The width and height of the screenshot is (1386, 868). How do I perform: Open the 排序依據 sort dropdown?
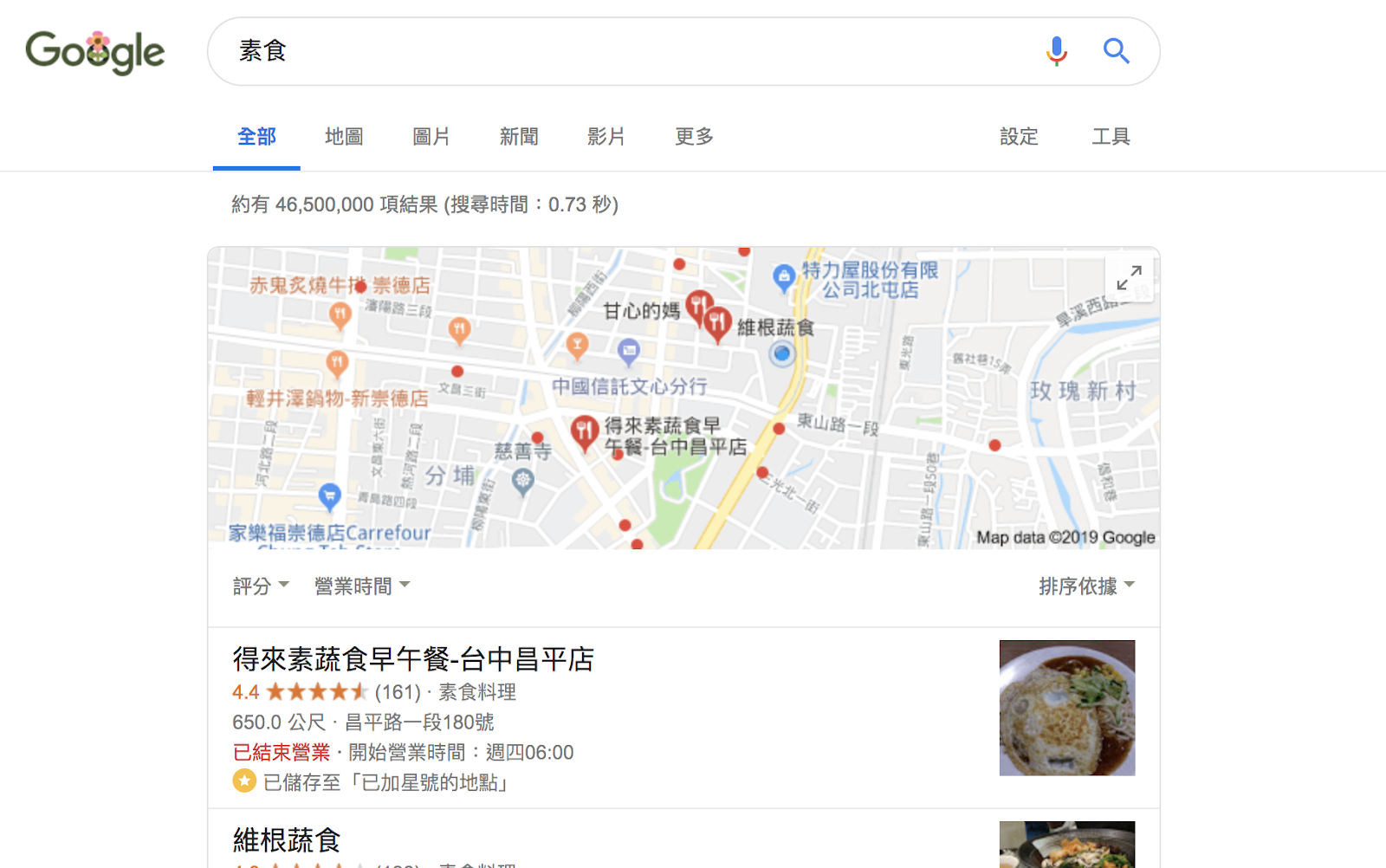pyautogui.click(x=1086, y=586)
